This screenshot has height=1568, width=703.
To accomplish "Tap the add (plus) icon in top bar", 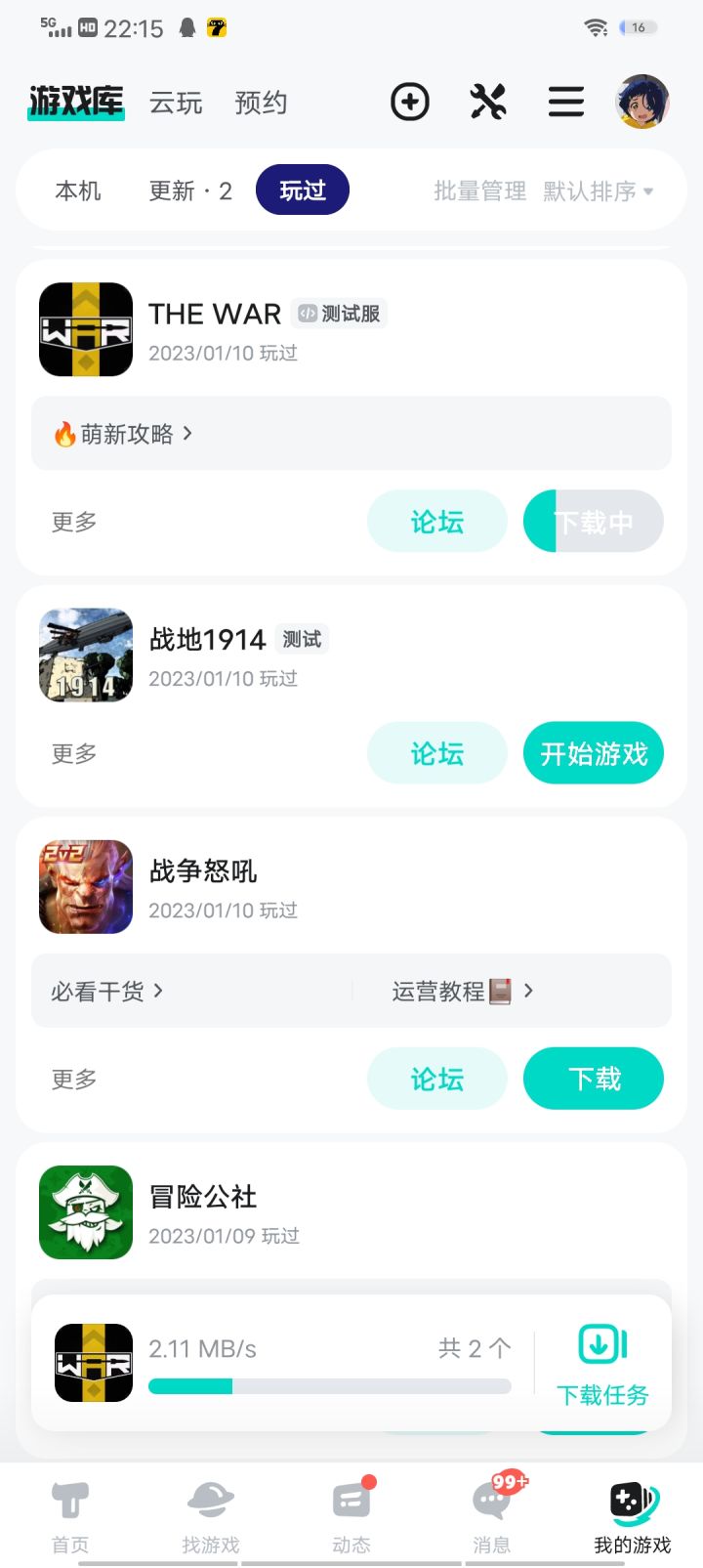I will click(x=410, y=102).
